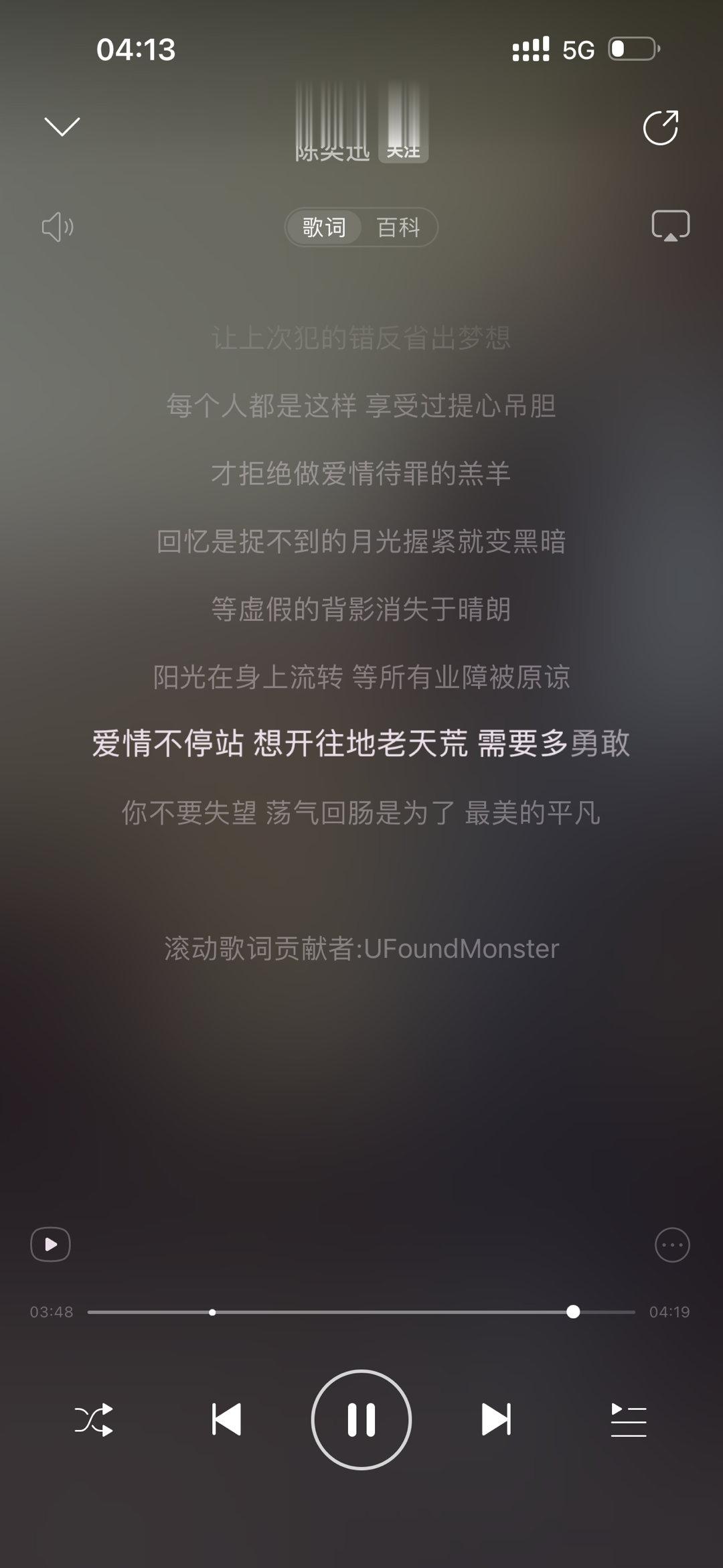
Task: Collapse the player with the down chevron
Action: click(62, 127)
